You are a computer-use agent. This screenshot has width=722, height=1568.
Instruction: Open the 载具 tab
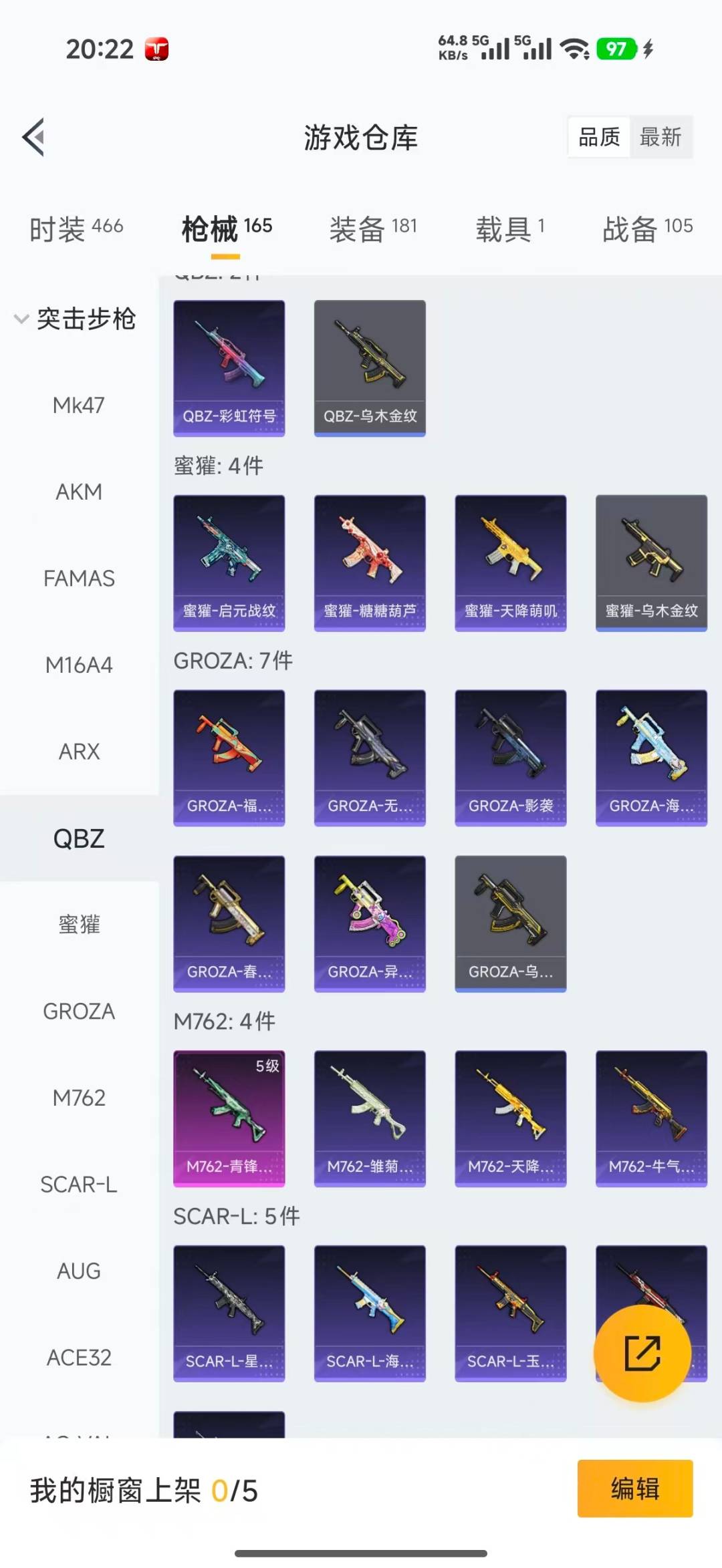click(510, 228)
